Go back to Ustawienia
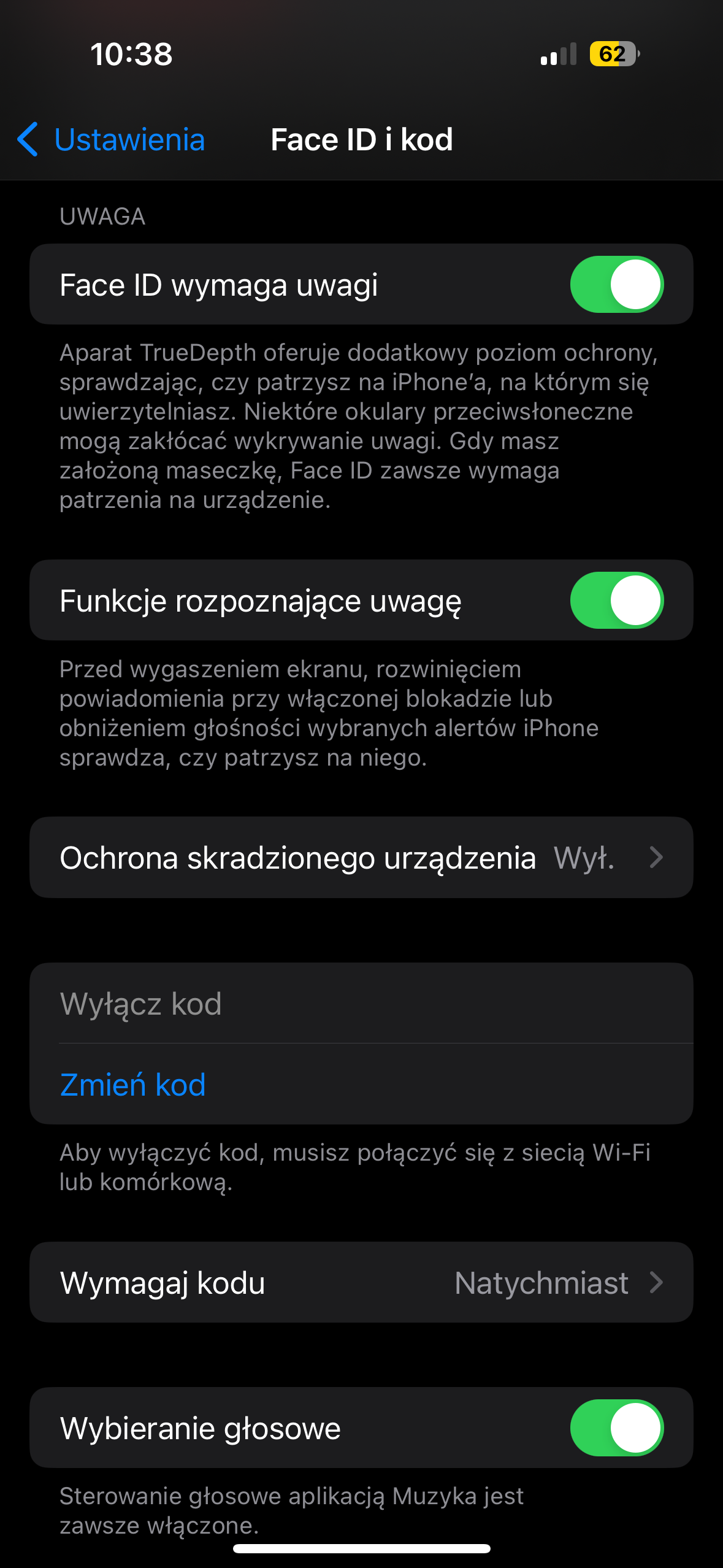The image size is (723, 1568). coord(112,140)
